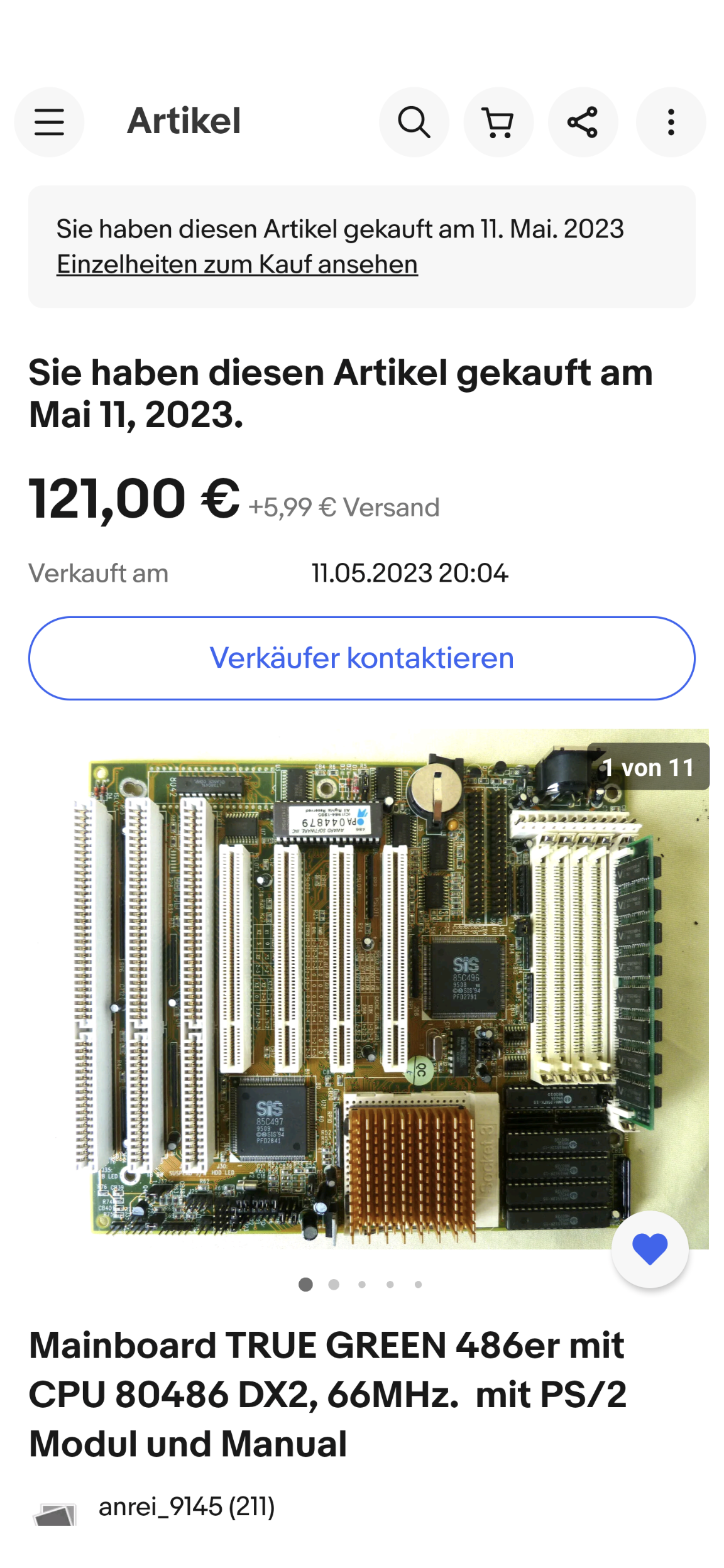This screenshot has width=724, height=1568.
Task: Open seller anrei_9145 profile
Action: (x=186, y=1506)
